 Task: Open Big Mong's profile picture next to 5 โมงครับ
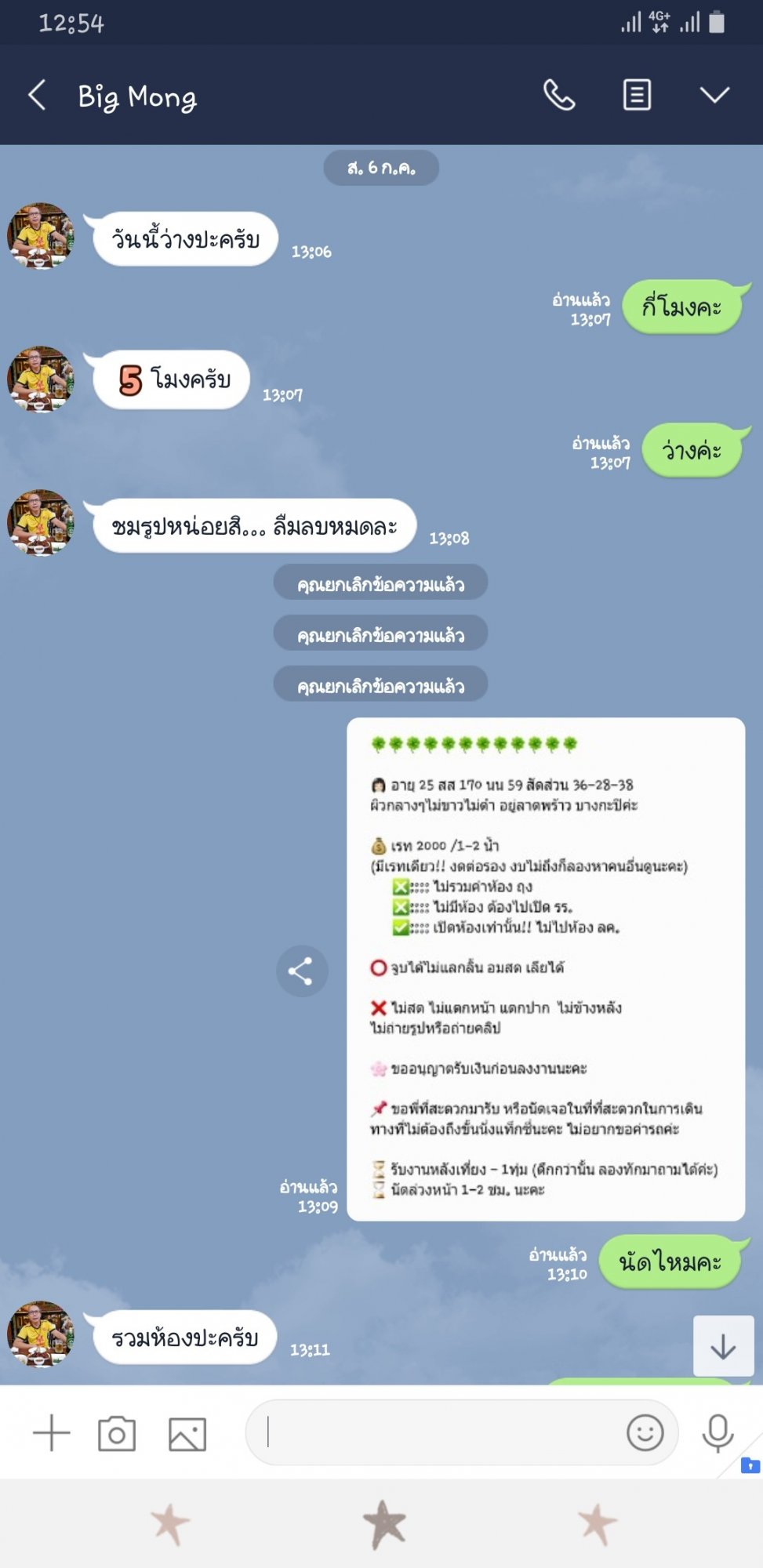[41, 379]
